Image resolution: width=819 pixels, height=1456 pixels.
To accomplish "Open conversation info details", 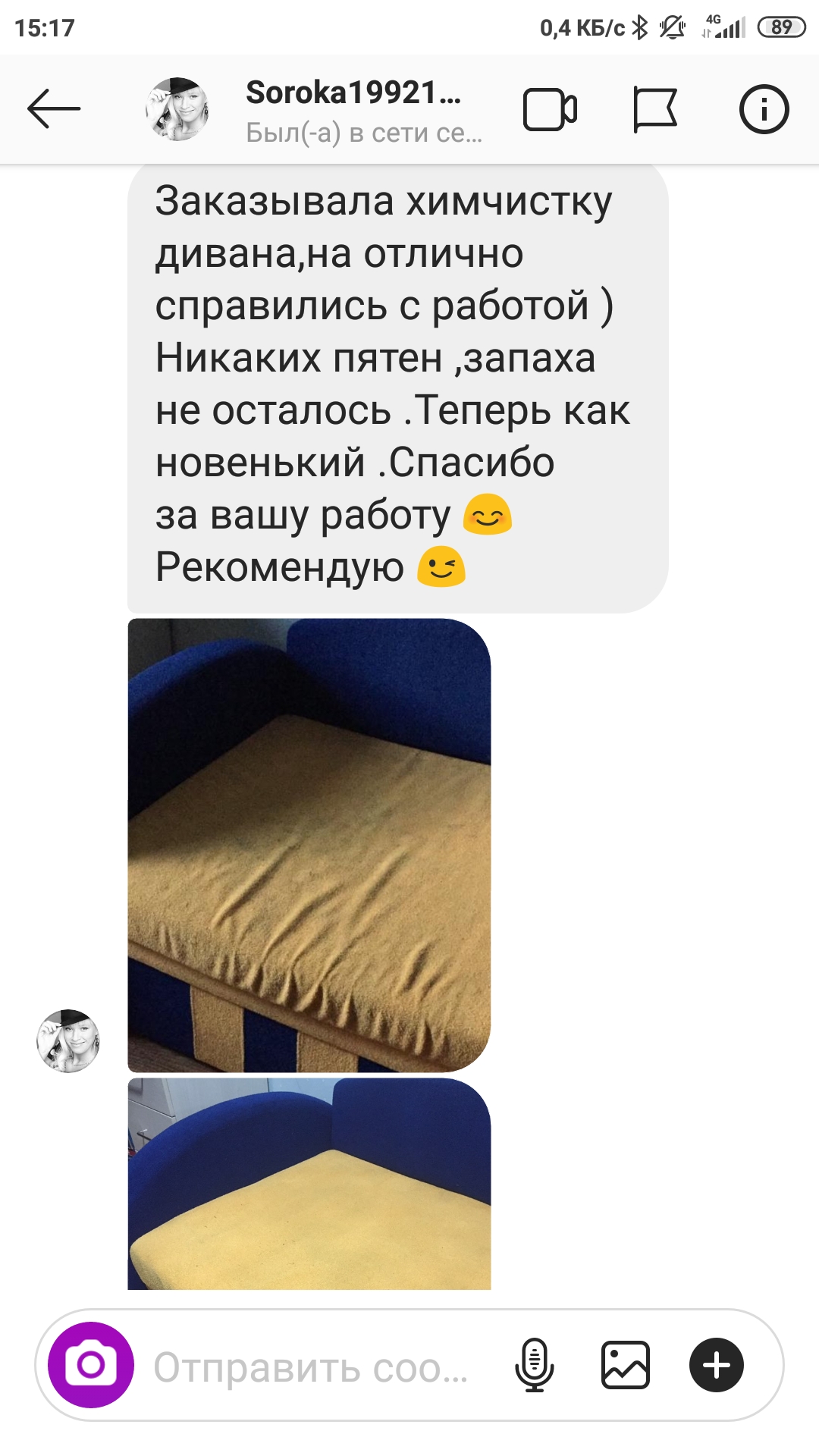I will click(764, 110).
